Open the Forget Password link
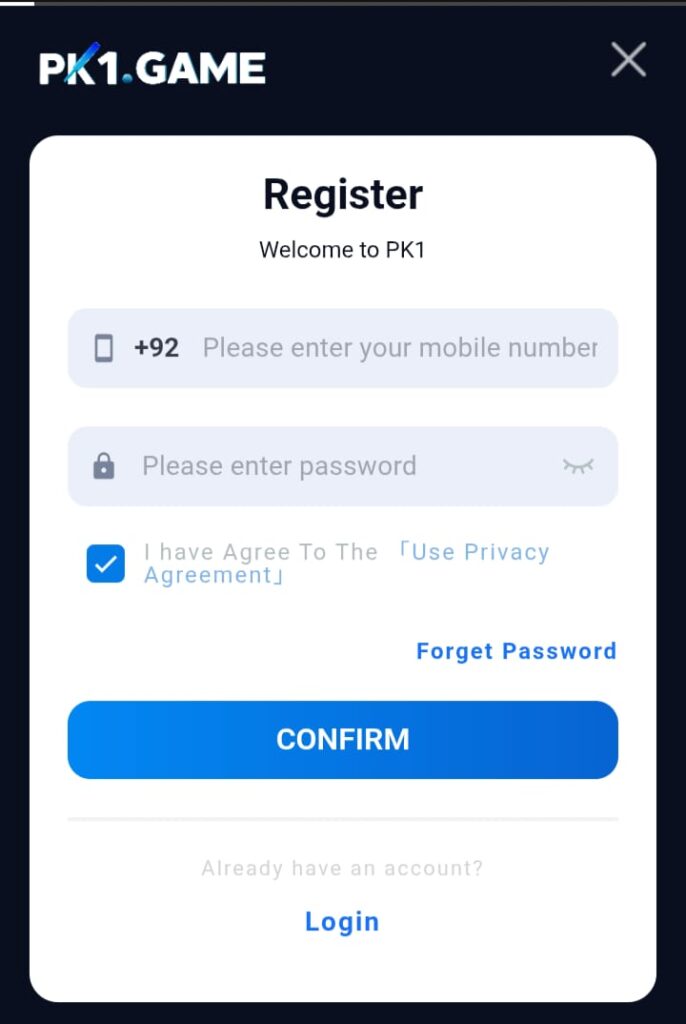Viewport: 686px width, 1024px height. click(516, 651)
